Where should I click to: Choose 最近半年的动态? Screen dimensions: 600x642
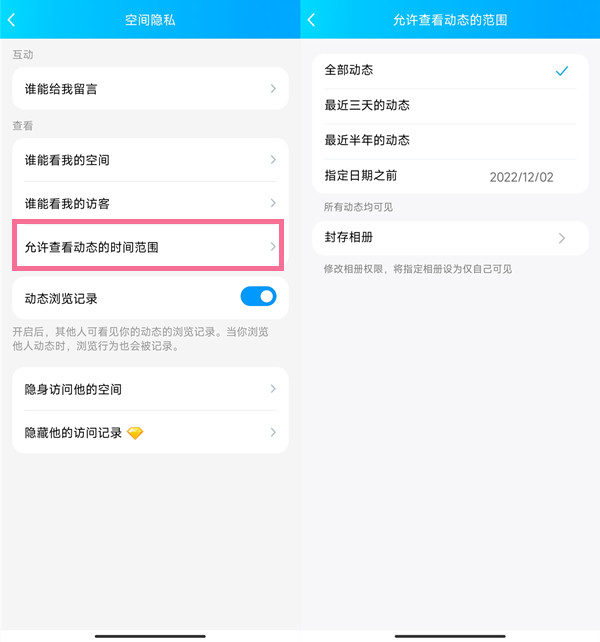[448, 140]
